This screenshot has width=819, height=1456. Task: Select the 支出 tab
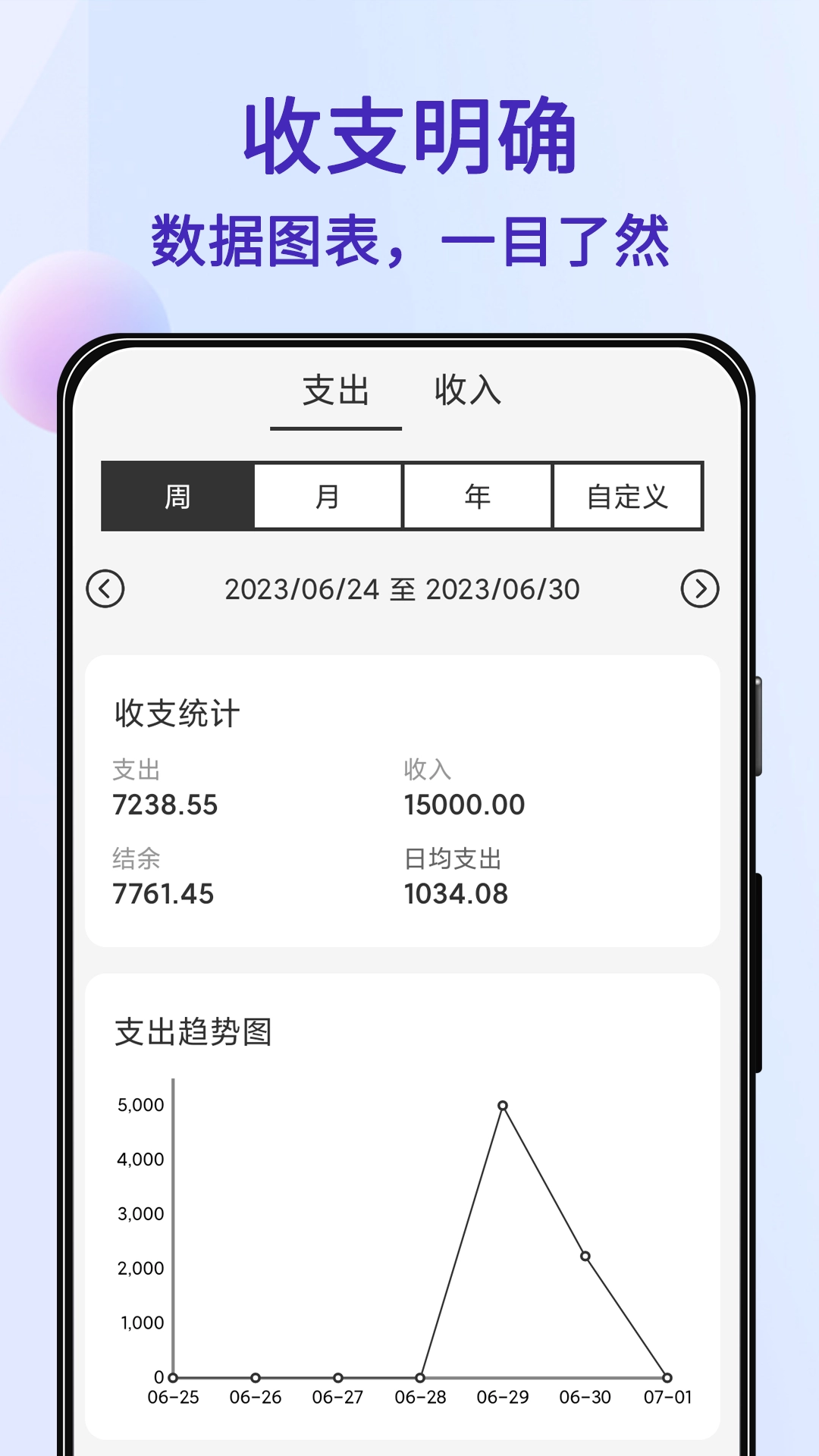336,391
